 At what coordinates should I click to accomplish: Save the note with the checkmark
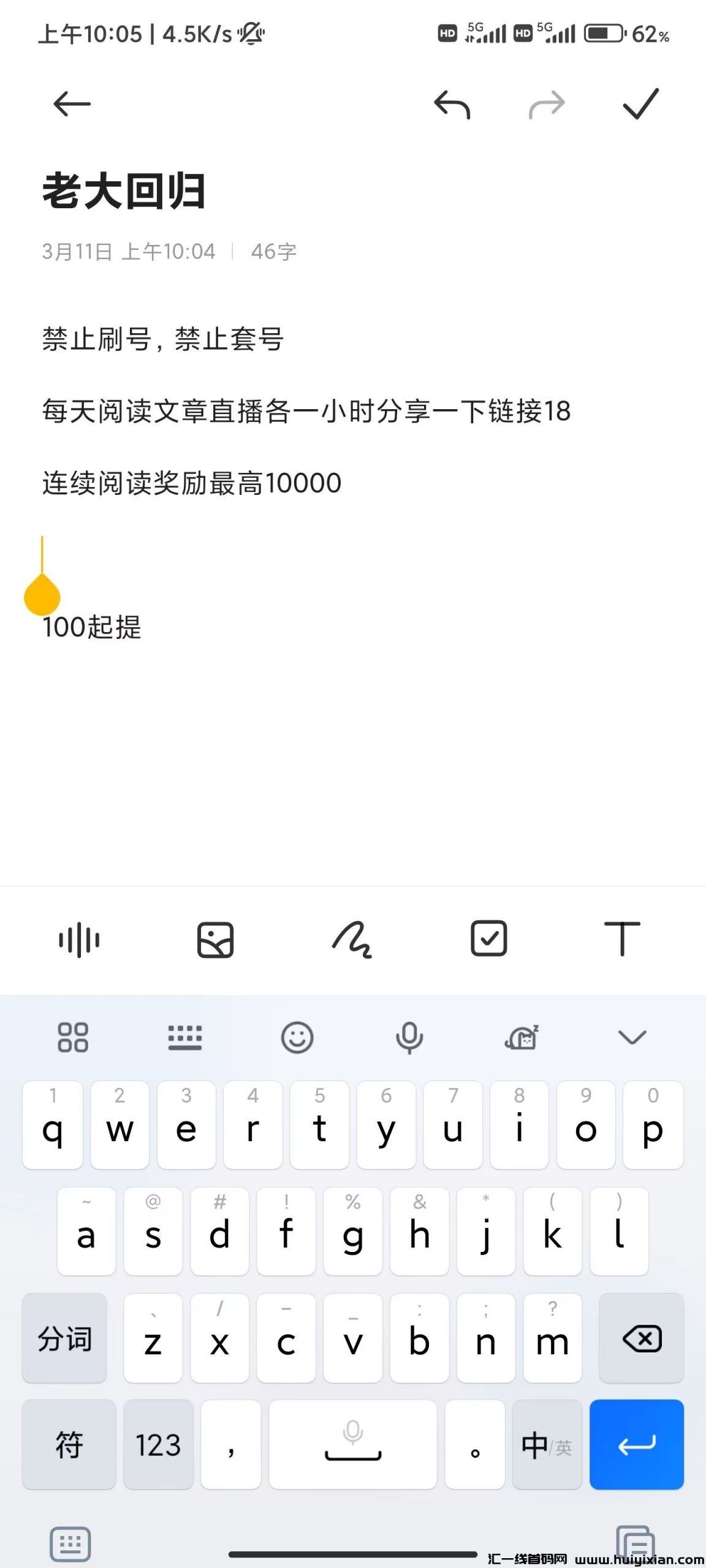click(x=637, y=103)
